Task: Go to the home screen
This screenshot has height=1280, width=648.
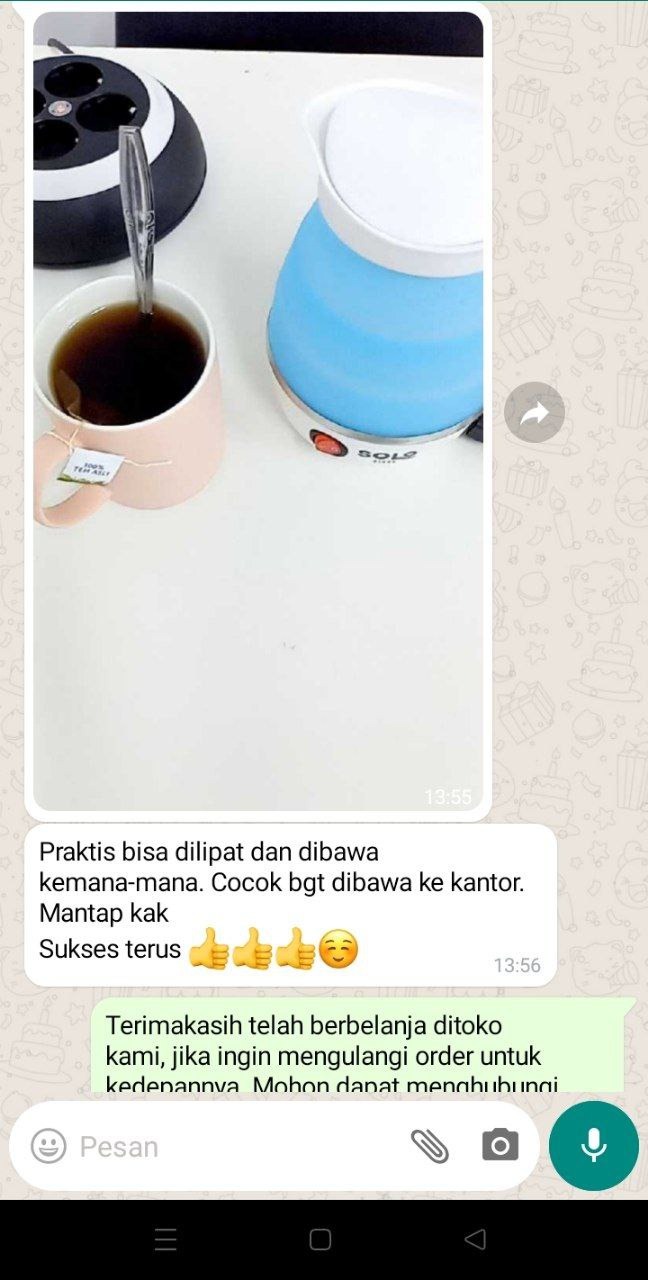Action: [320, 1240]
